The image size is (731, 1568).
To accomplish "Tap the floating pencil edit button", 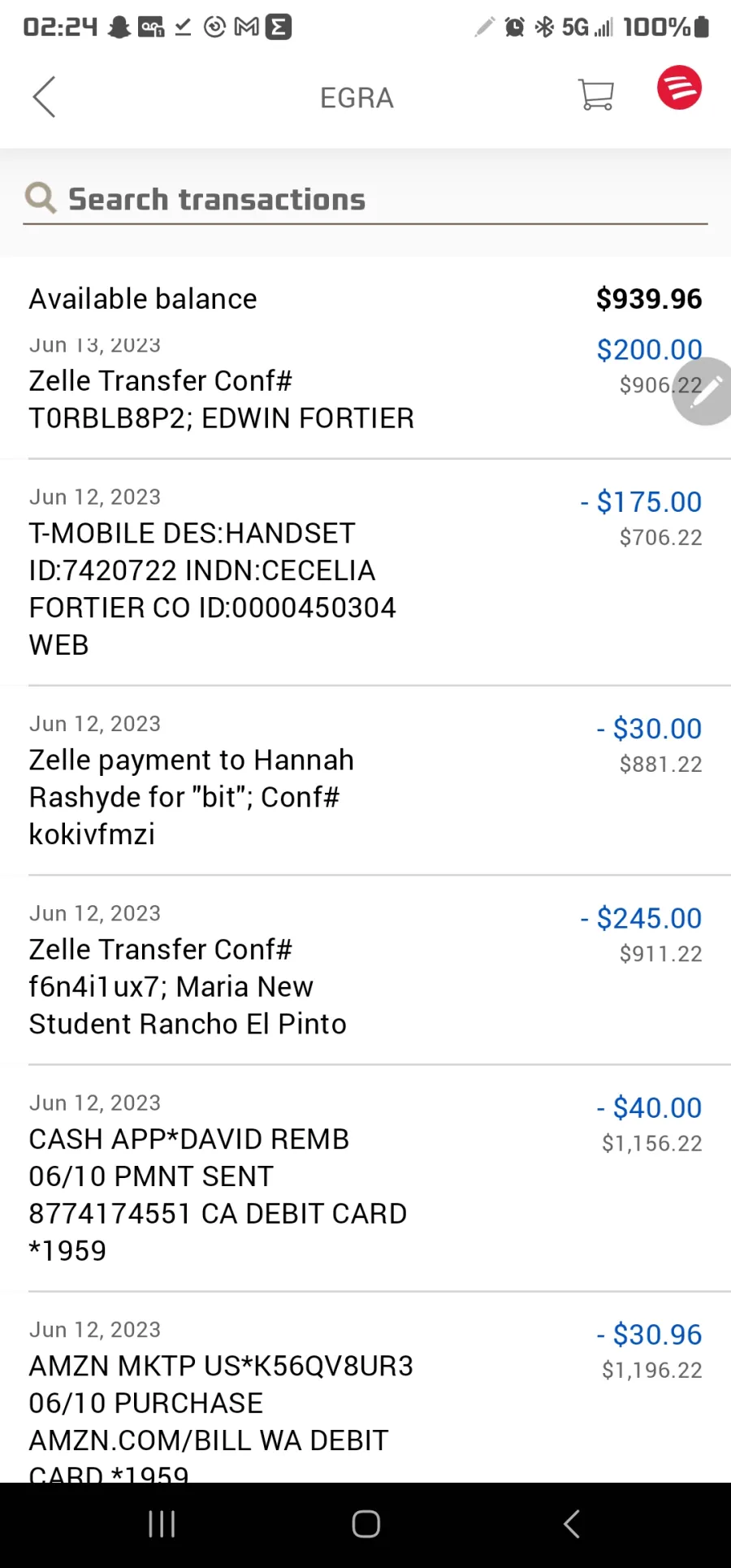I will [703, 392].
